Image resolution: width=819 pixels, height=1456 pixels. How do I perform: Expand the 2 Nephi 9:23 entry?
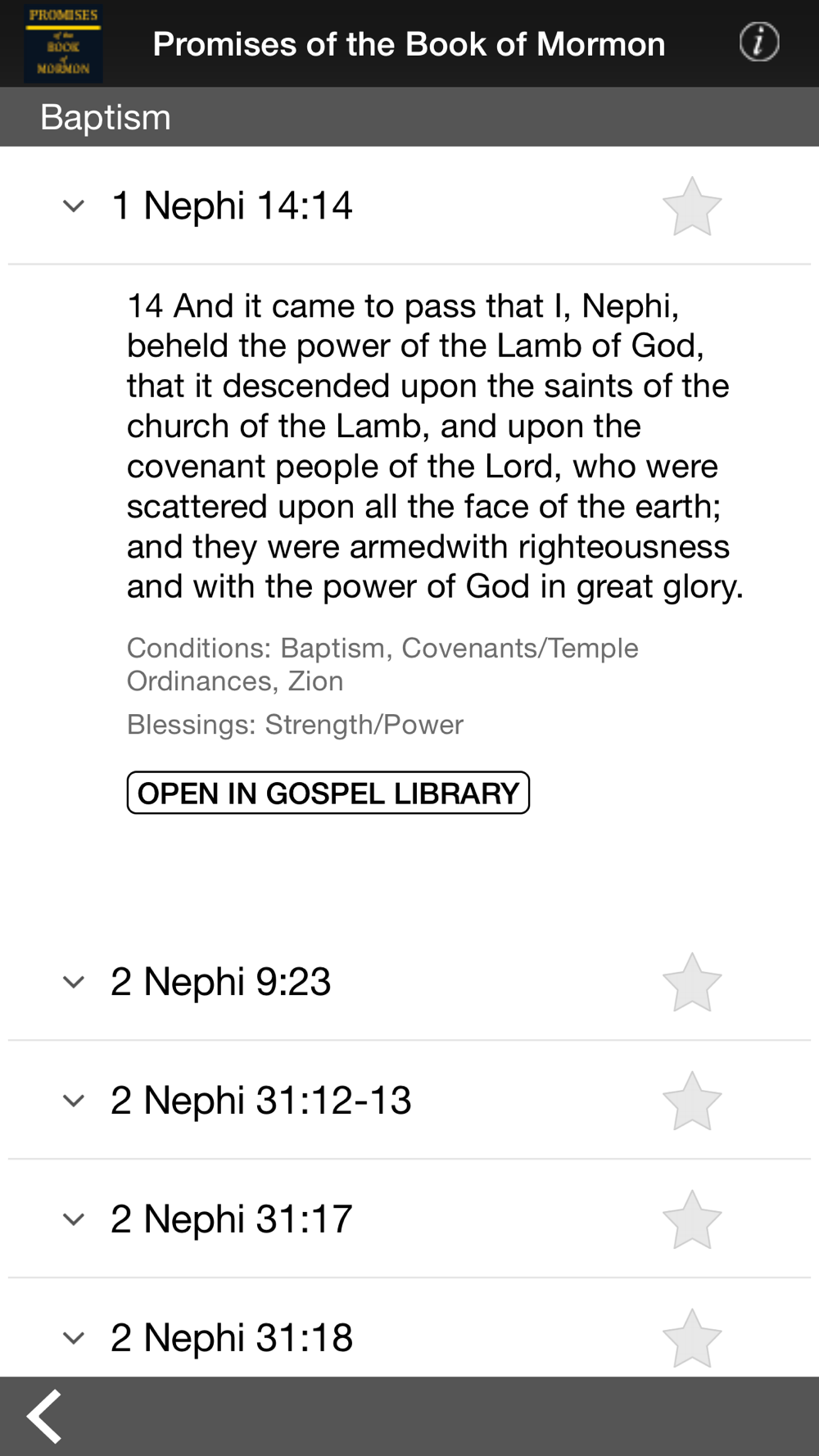click(x=74, y=982)
